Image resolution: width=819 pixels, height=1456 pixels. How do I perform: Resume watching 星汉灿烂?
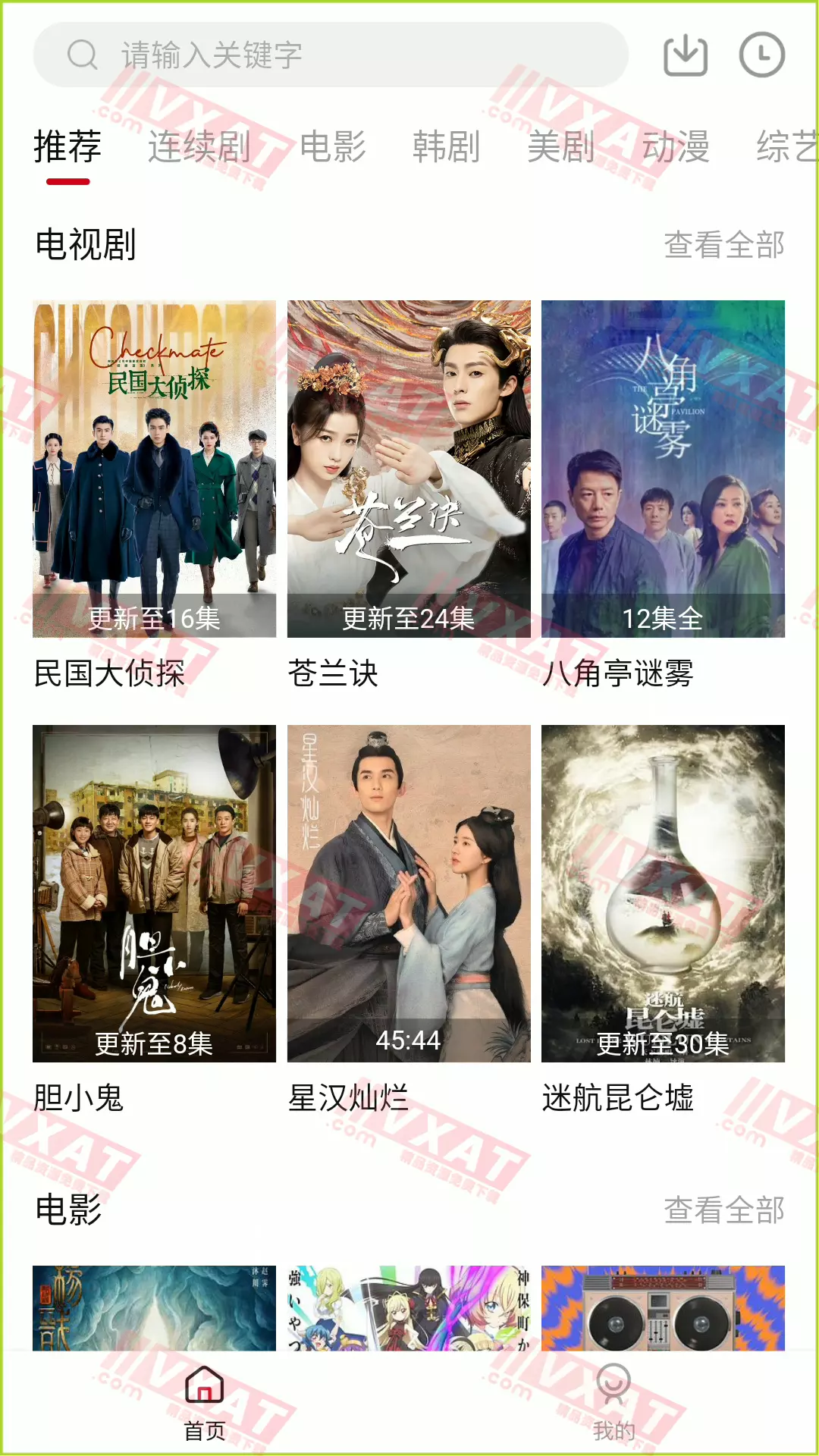point(409,893)
